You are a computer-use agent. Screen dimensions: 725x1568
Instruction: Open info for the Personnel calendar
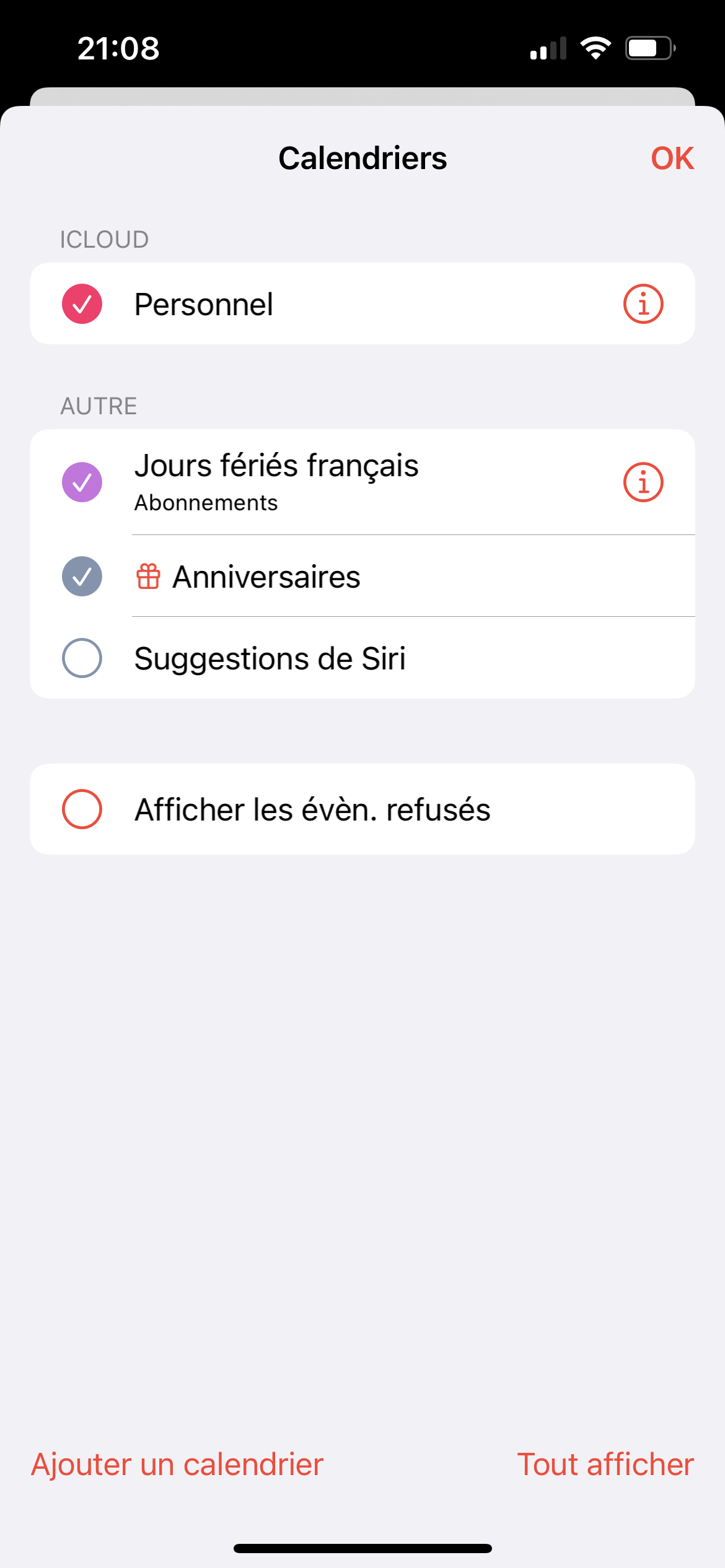(643, 304)
